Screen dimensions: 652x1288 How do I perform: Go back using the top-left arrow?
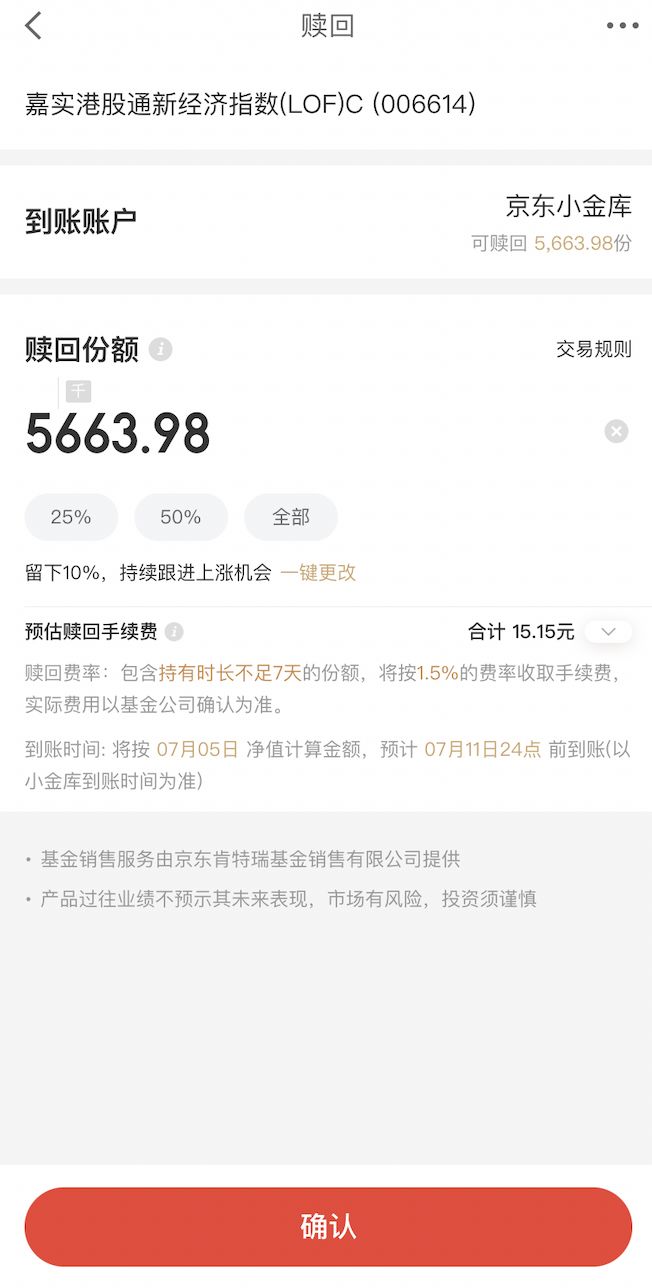[34, 26]
